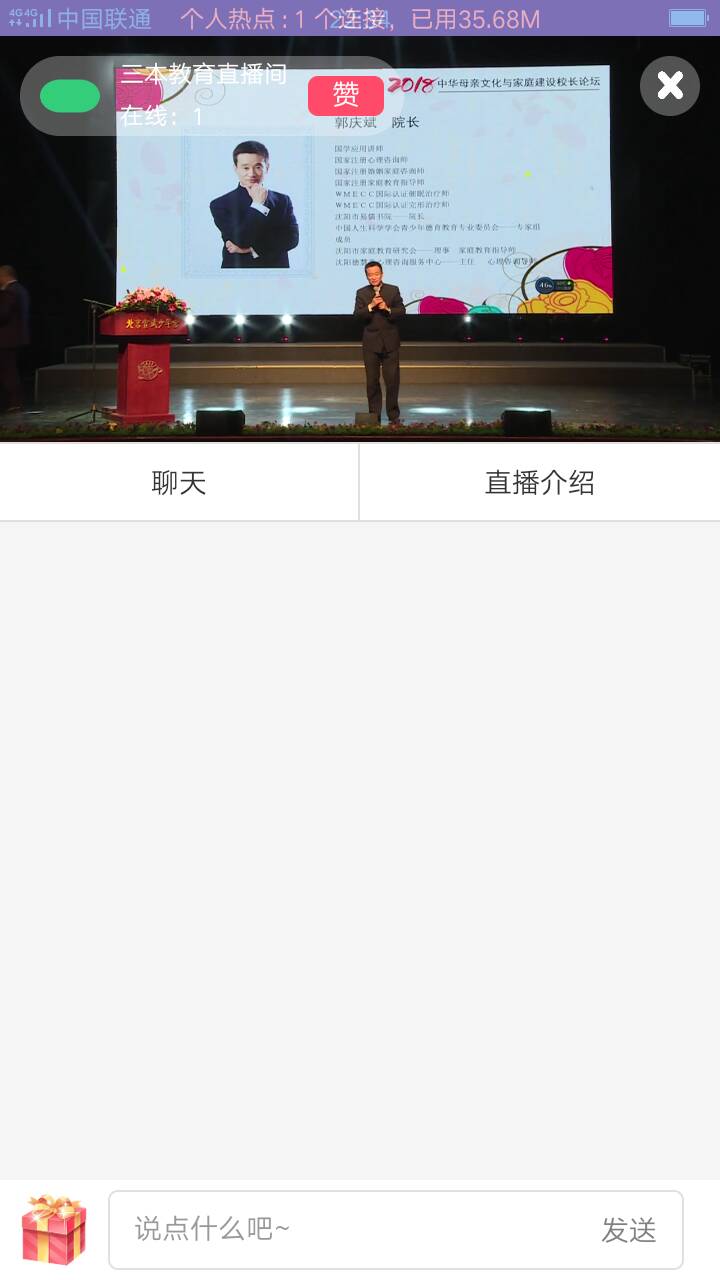Tap the red 赞 like button
The image size is (720, 1280).
346,96
